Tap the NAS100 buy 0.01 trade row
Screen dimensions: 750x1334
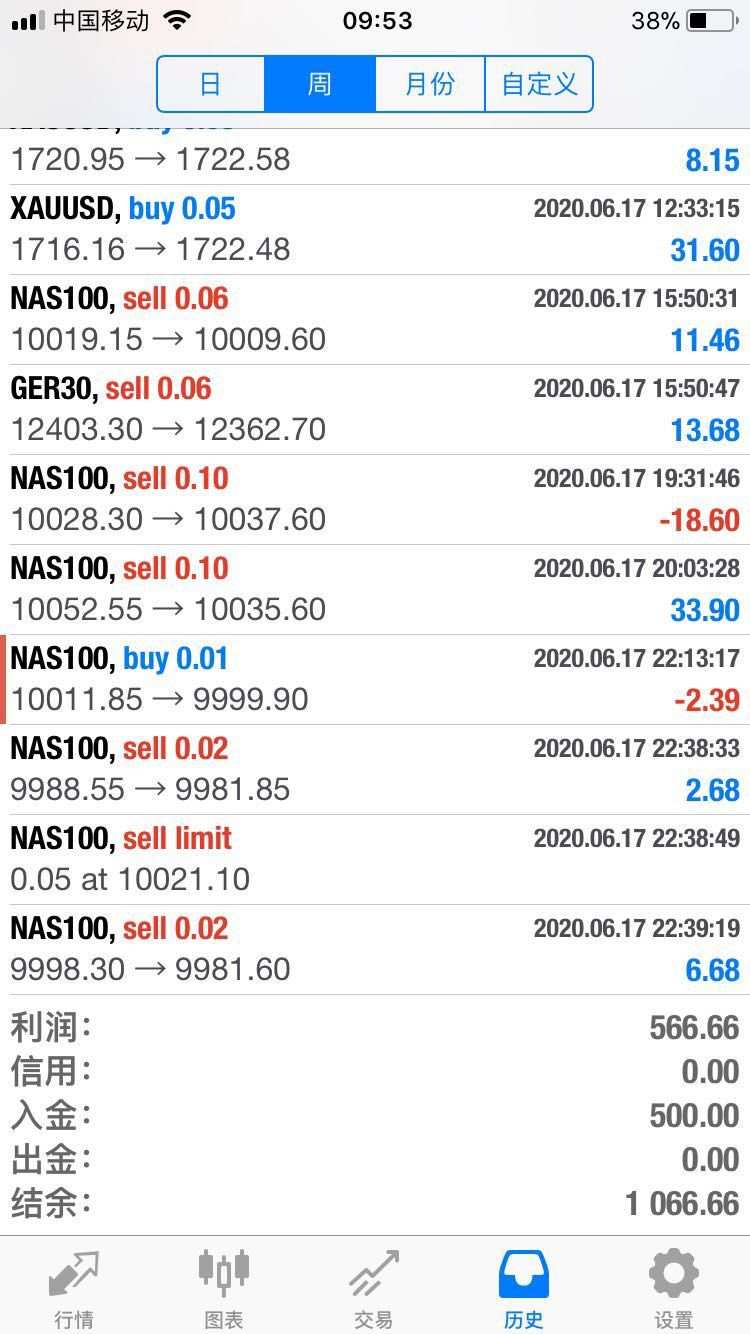pos(375,680)
